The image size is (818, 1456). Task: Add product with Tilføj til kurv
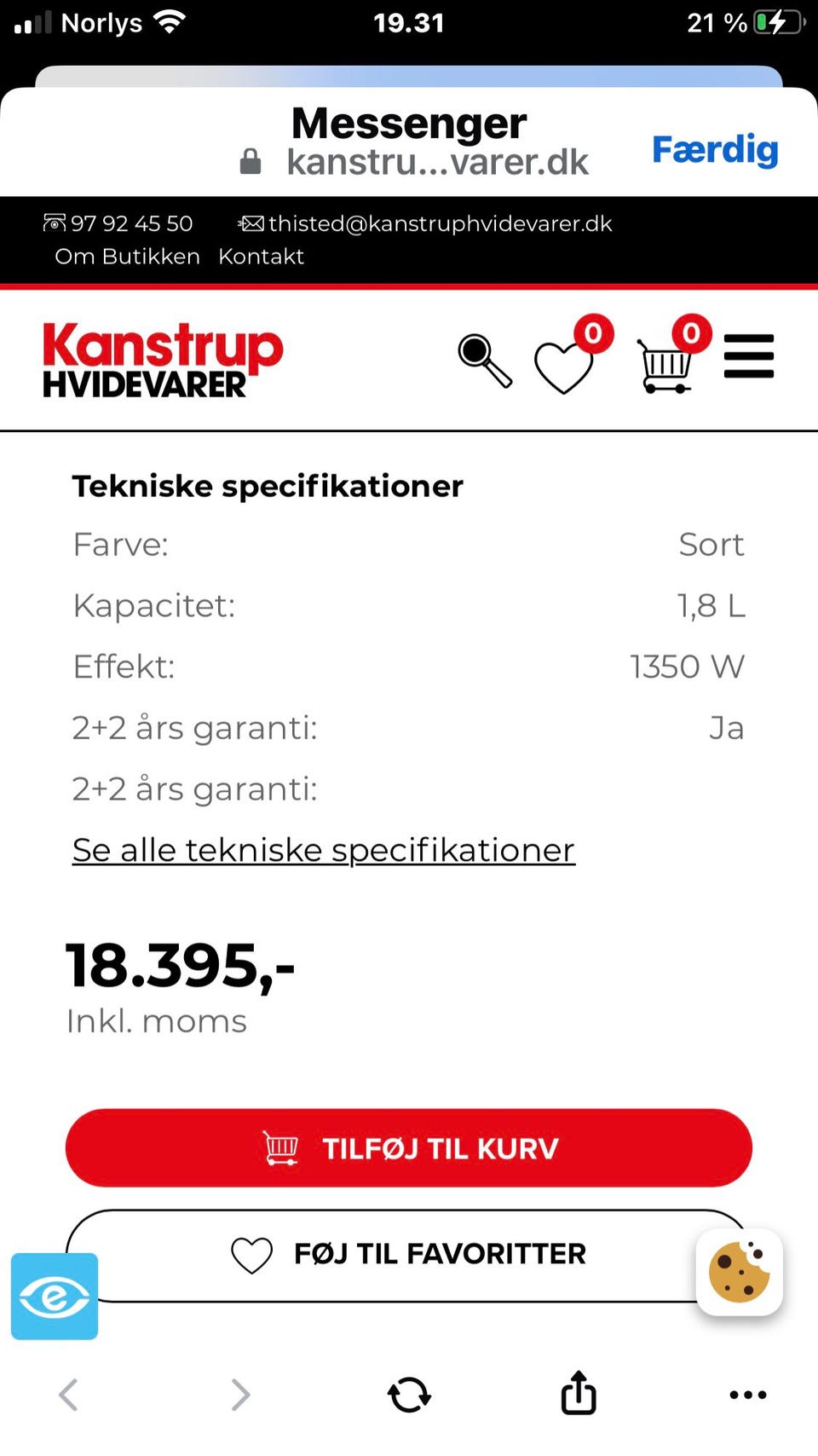coord(409,1148)
